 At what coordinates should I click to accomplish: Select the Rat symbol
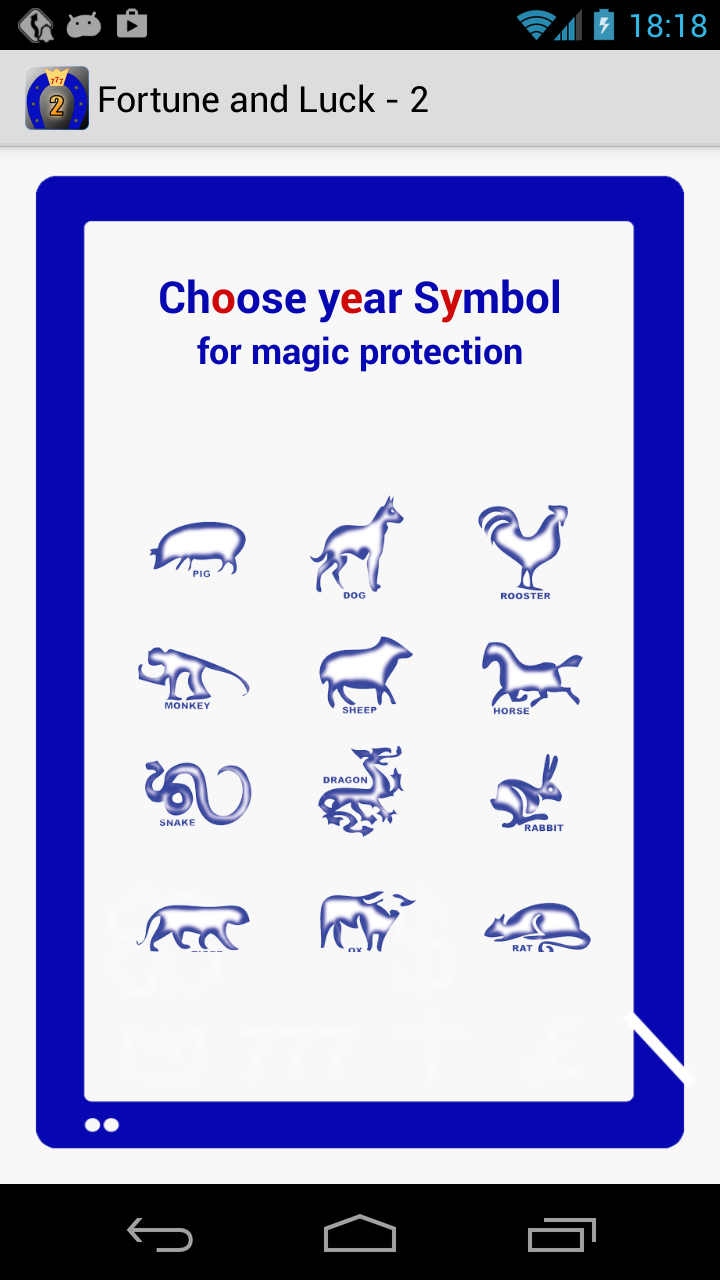click(536, 928)
